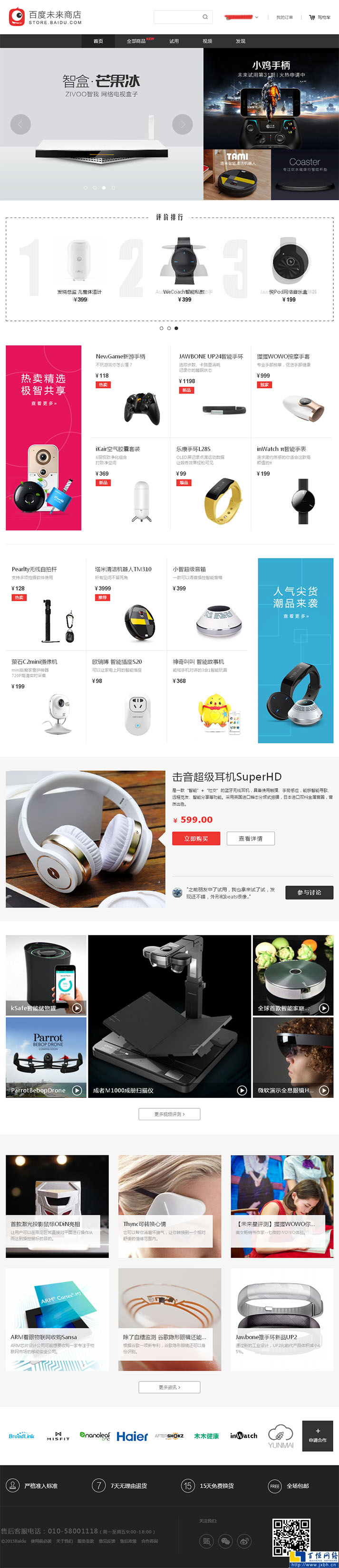The width and height of the screenshot is (339, 1568).
Task: Tap the search box at the top
Action: point(178,17)
